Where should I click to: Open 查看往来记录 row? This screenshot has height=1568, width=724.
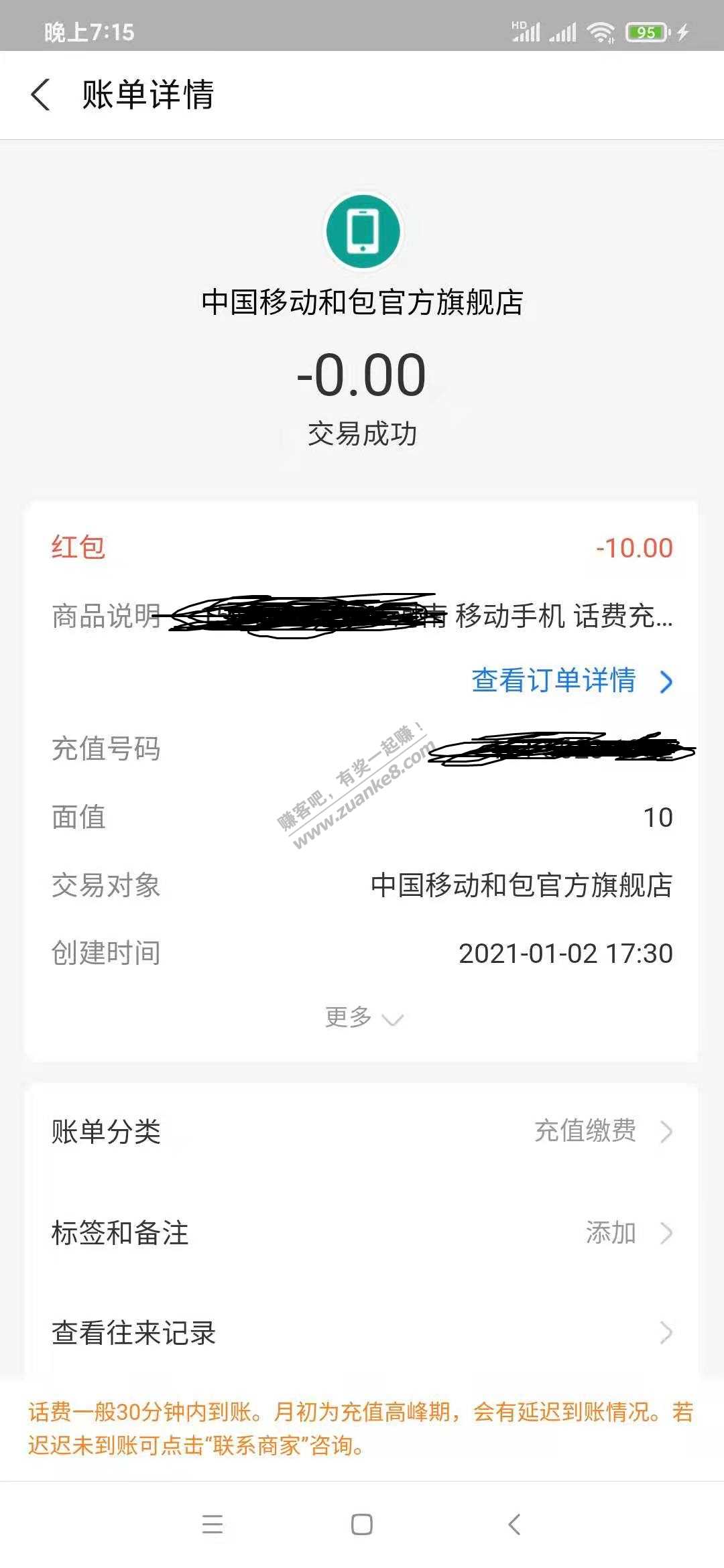click(x=362, y=1333)
